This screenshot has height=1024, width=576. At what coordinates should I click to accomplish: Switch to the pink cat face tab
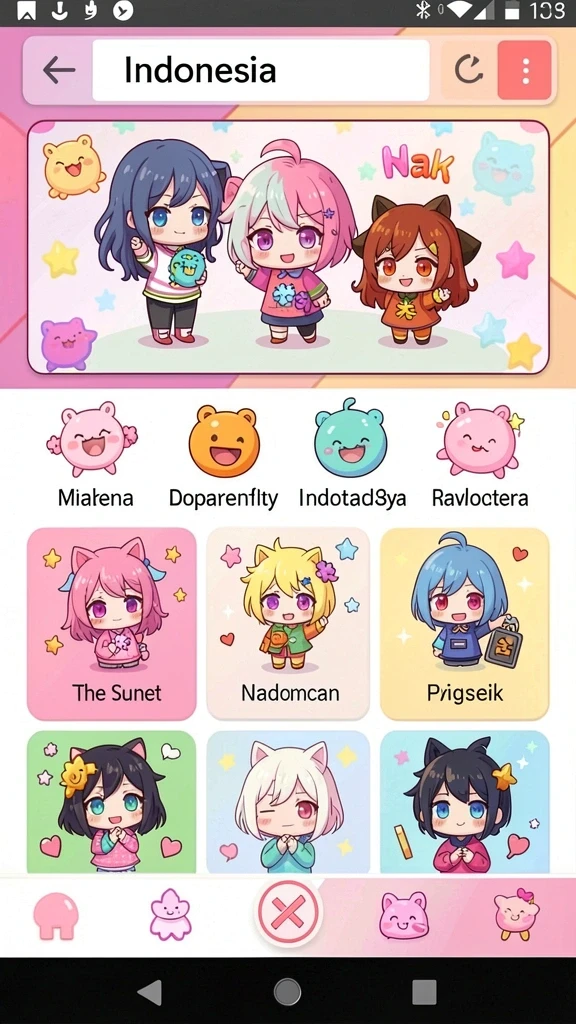[404, 916]
